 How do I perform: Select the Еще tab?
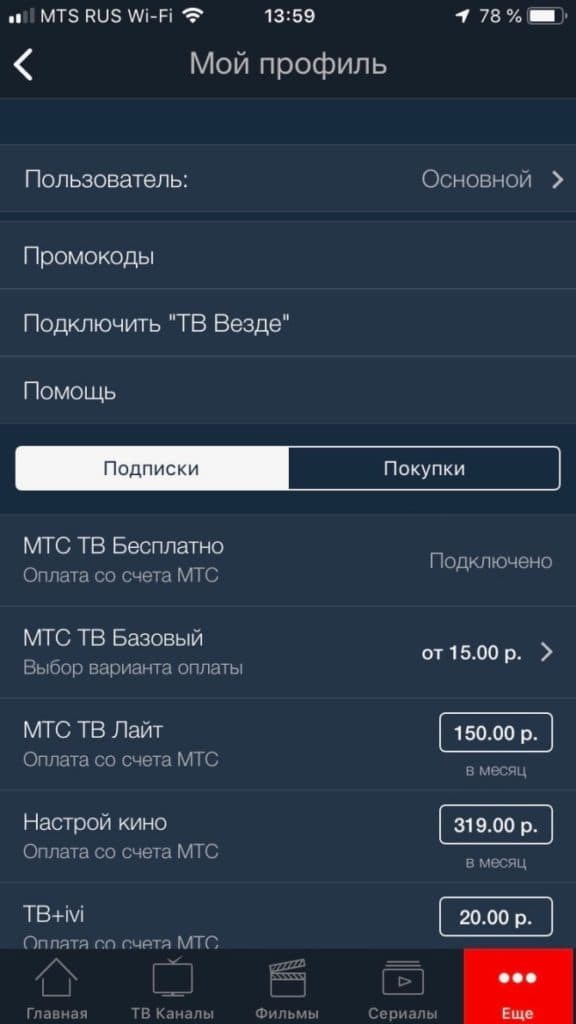pyautogui.click(x=518, y=986)
